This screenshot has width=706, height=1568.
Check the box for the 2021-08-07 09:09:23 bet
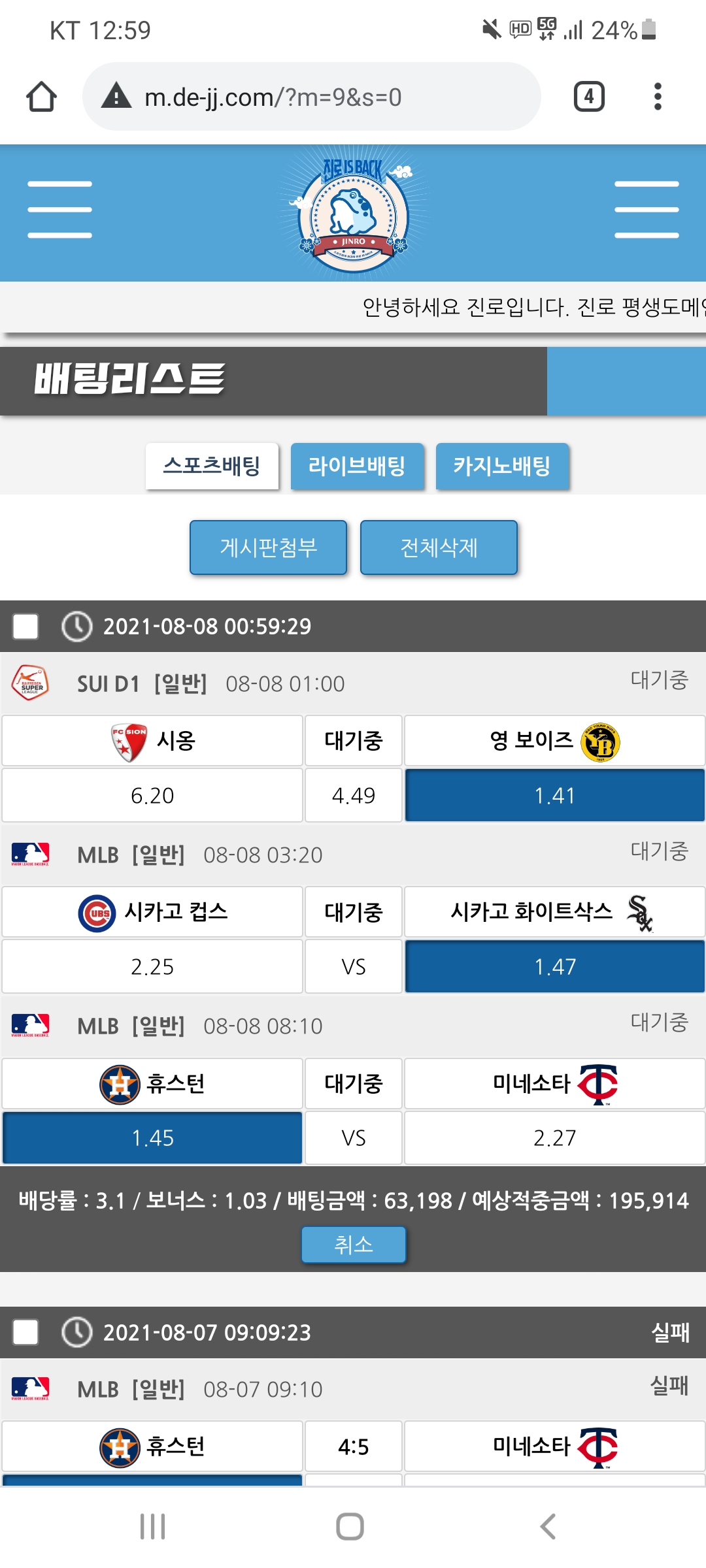click(25, 1332)
